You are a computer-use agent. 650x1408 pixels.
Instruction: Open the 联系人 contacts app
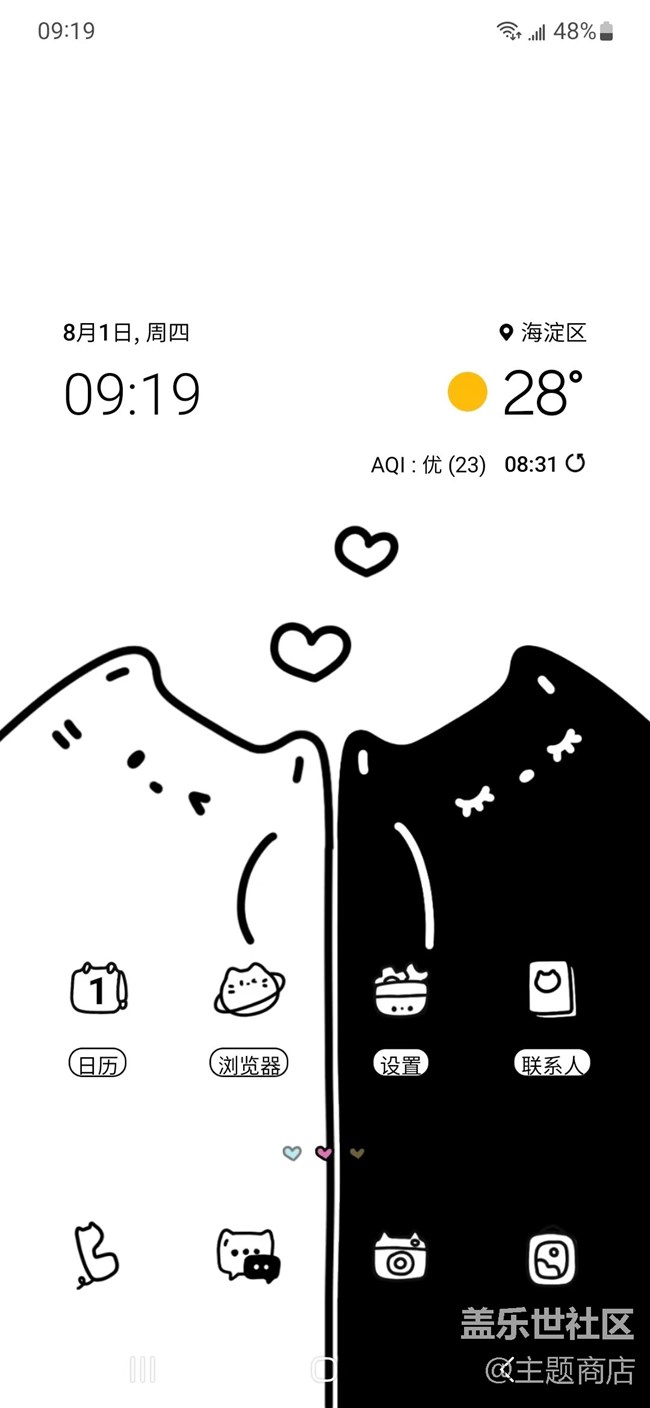tap(552, 990)
